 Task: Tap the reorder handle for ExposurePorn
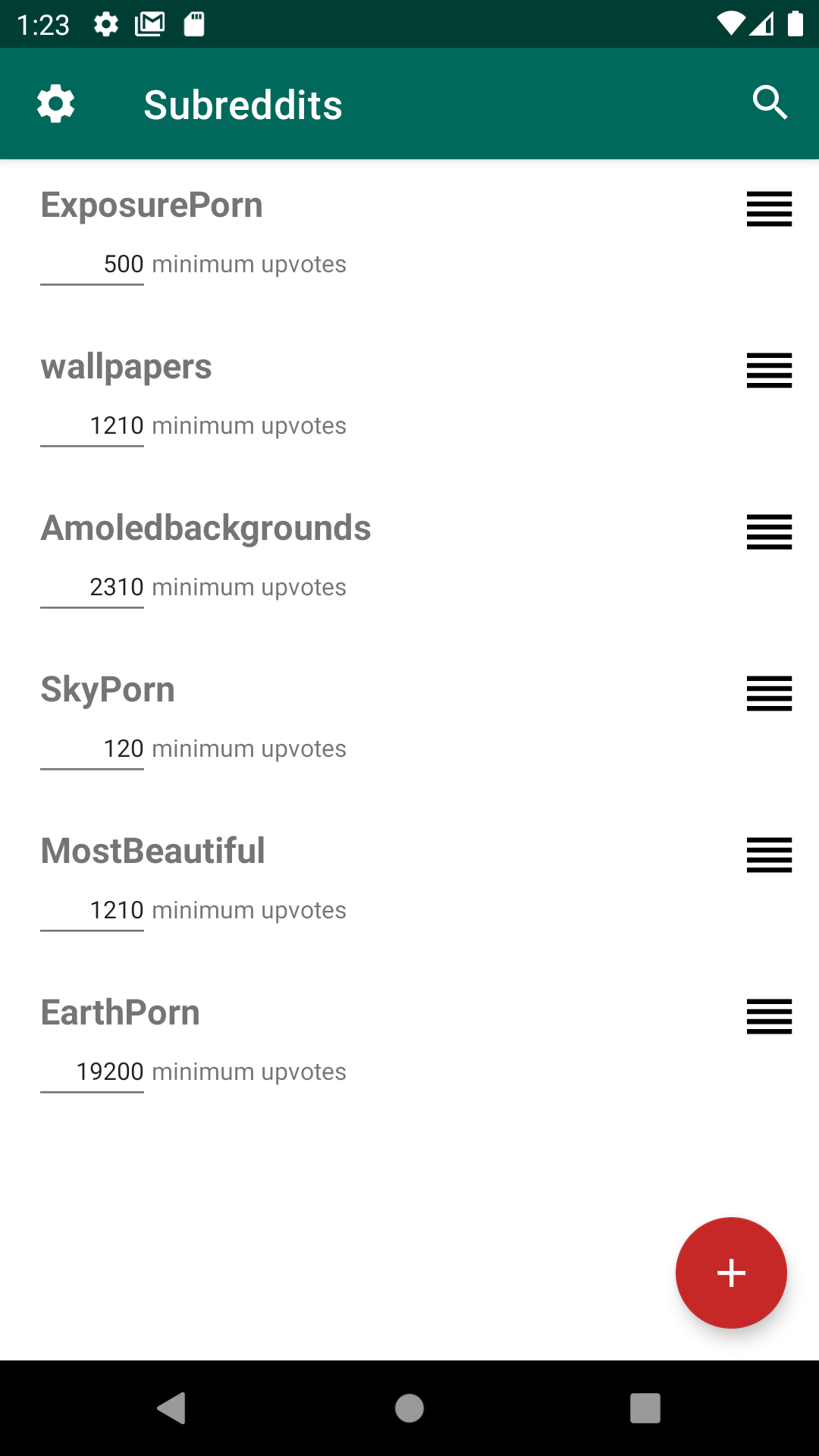pos(769,209)
